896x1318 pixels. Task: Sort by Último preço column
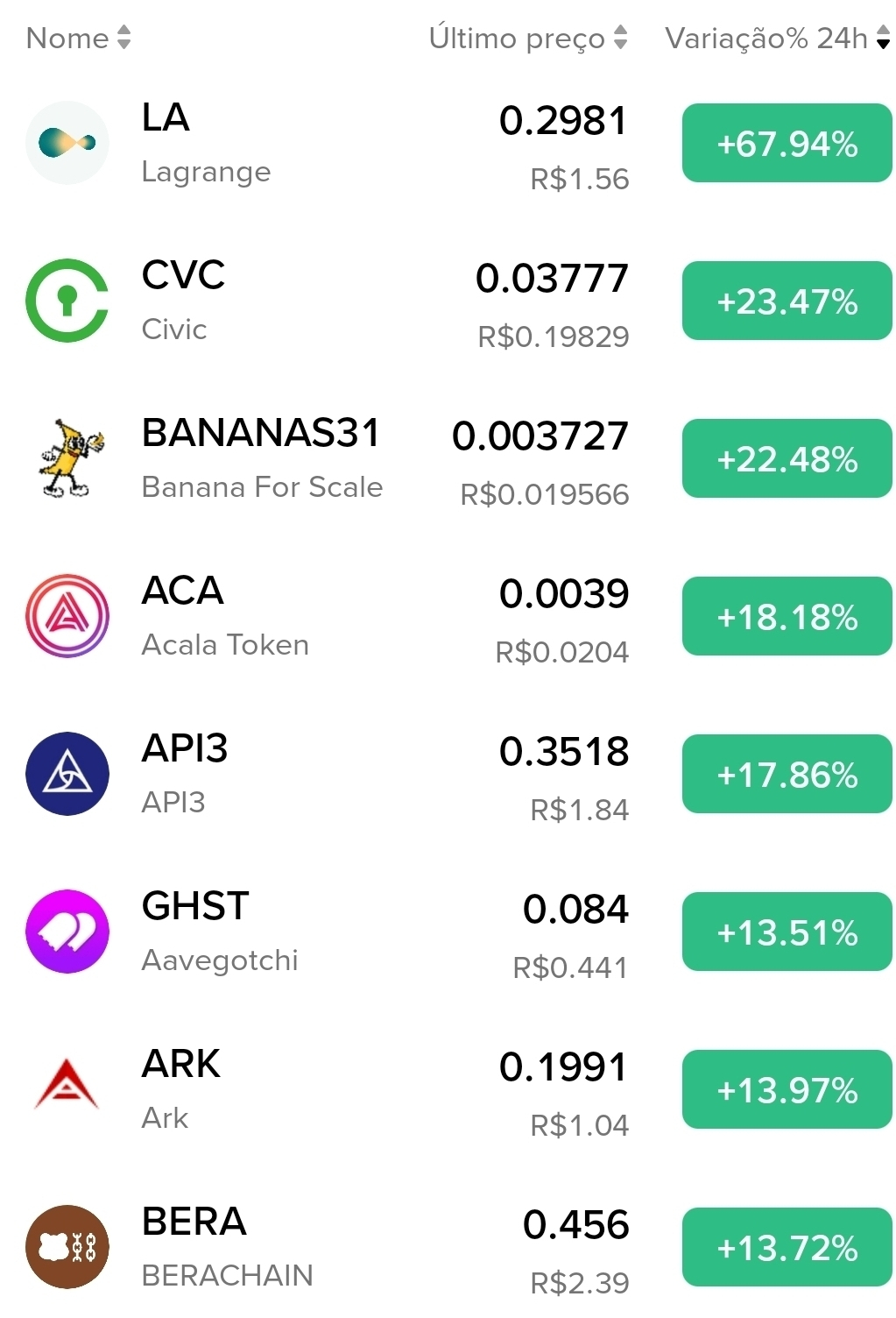(527, 38)
